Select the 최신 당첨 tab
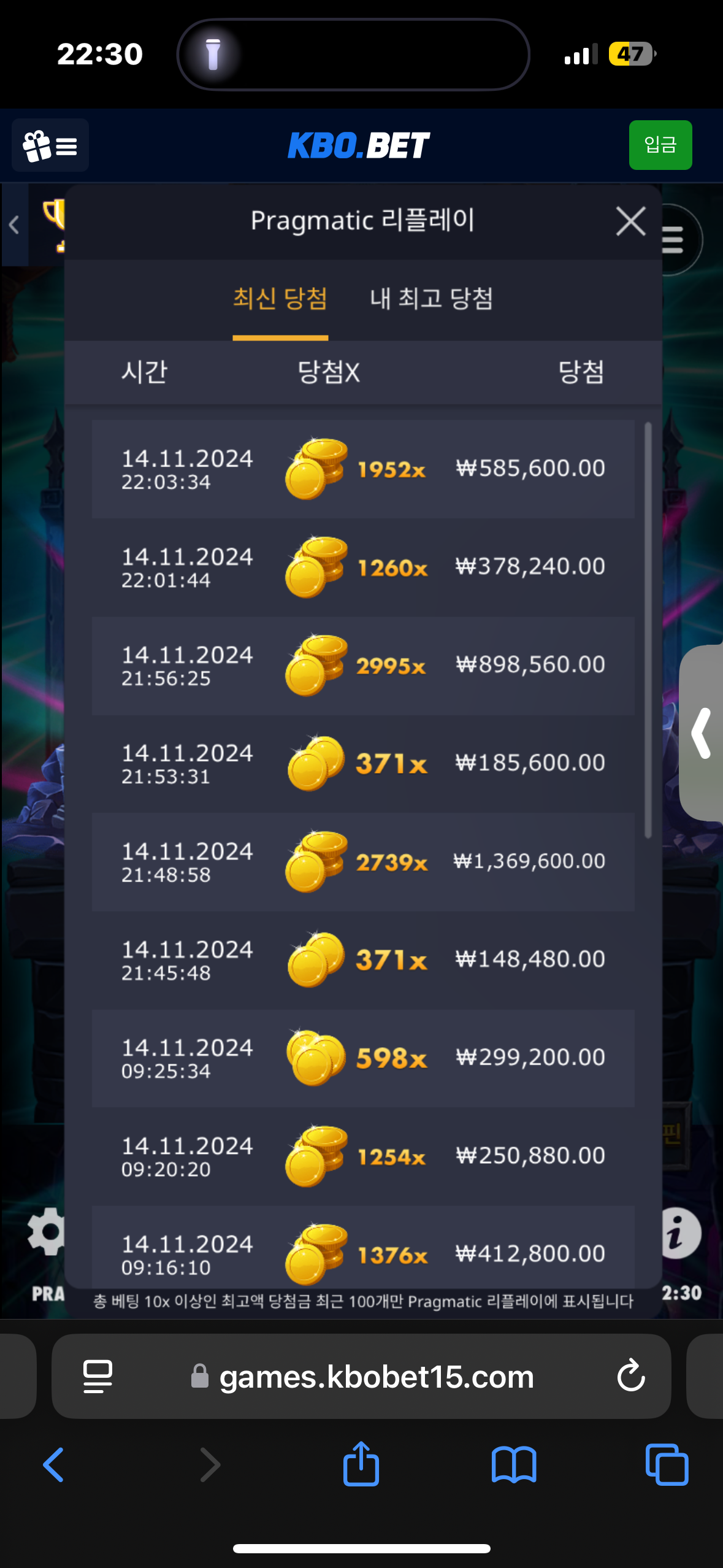Viewport: 723px width, 1568px height. pos(280,299)
